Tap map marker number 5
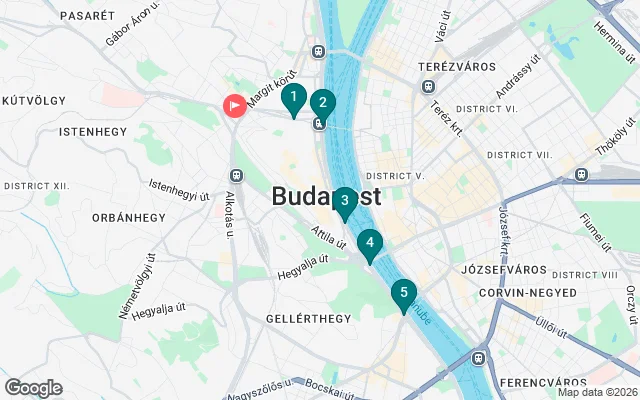The image size is (640, 400). click(404, 292)
